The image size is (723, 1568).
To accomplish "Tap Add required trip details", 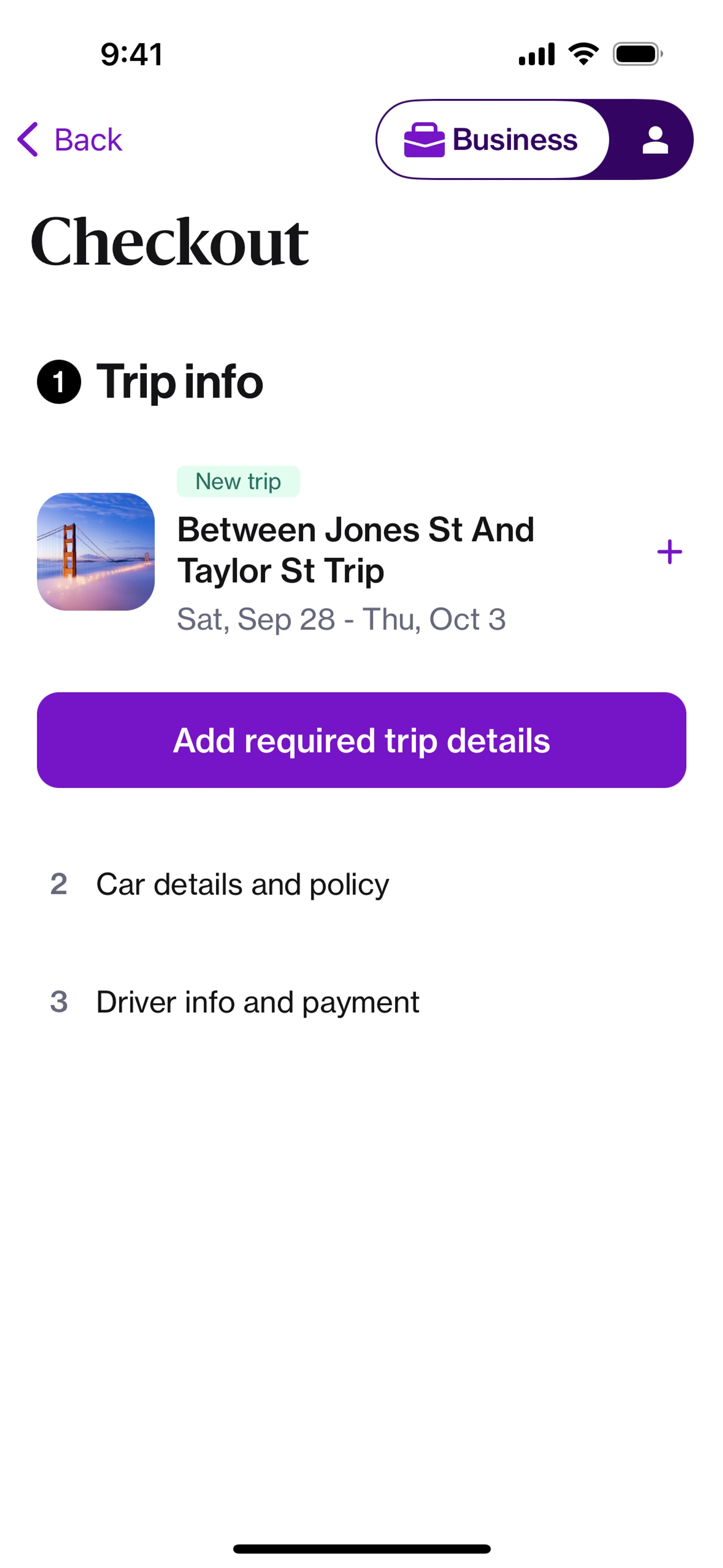I will click(361, 740).
